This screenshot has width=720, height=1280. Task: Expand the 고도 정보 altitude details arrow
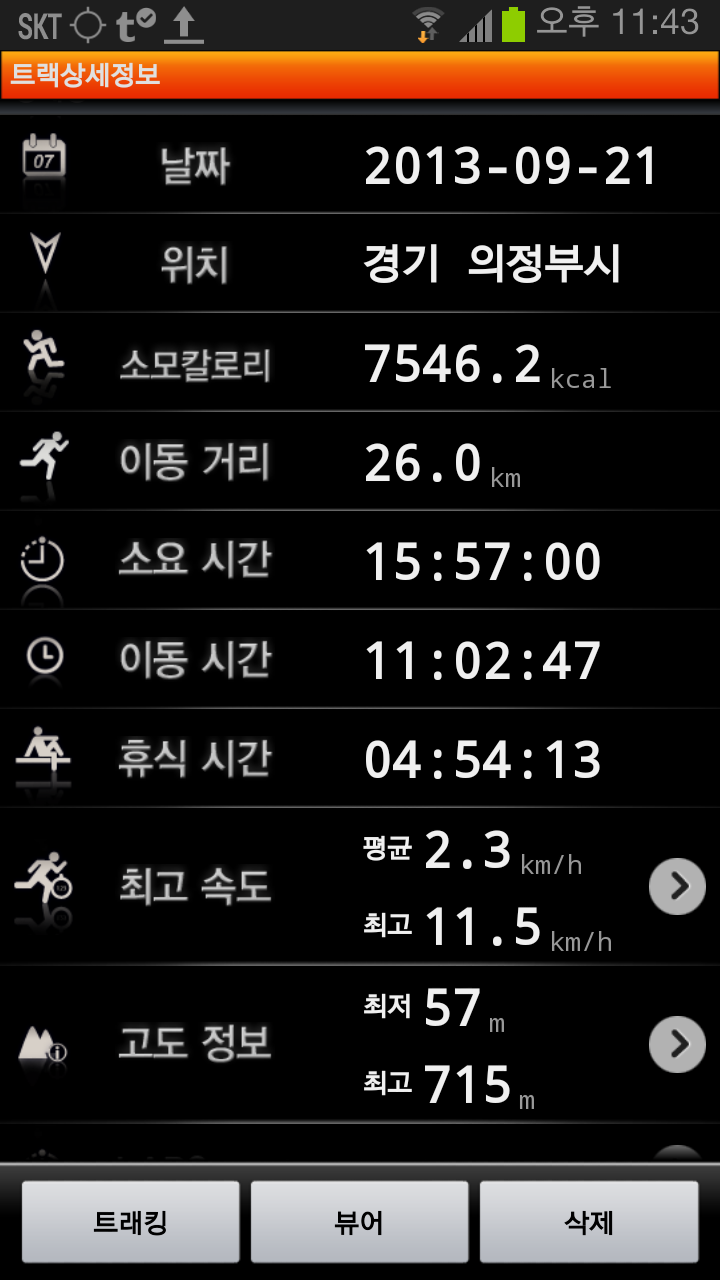click(x=677, y=1044)
